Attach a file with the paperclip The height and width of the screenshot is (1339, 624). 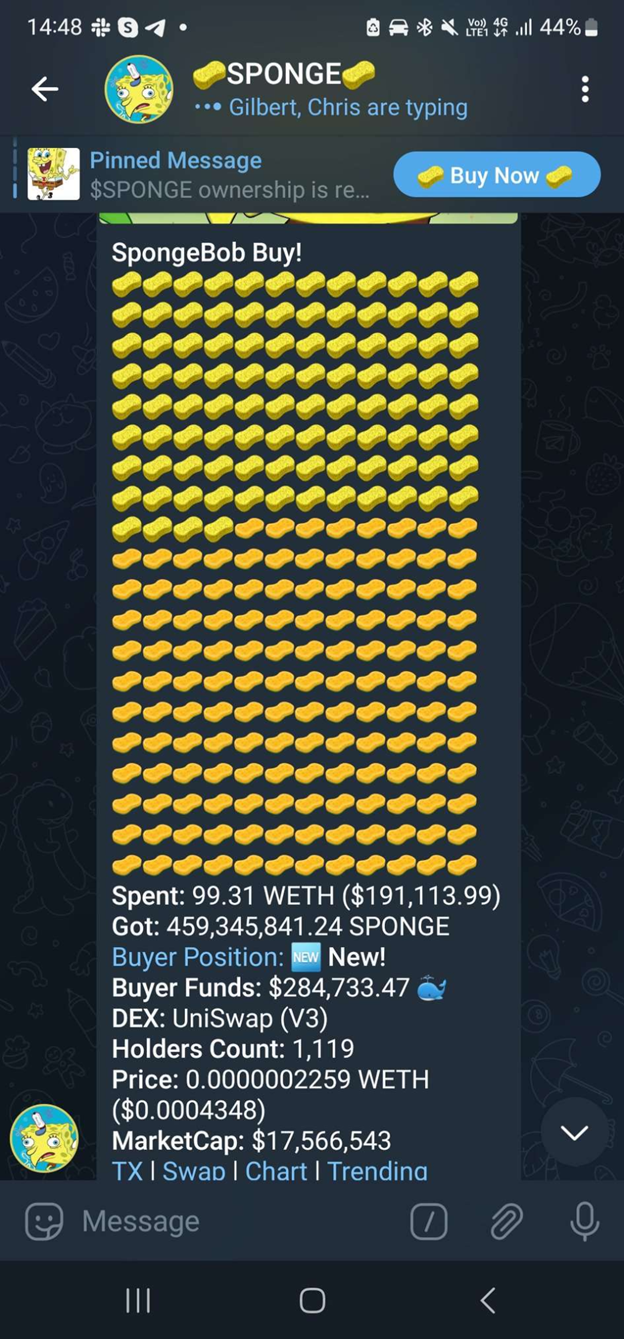pyautogui.click(x=506, y=1221)
